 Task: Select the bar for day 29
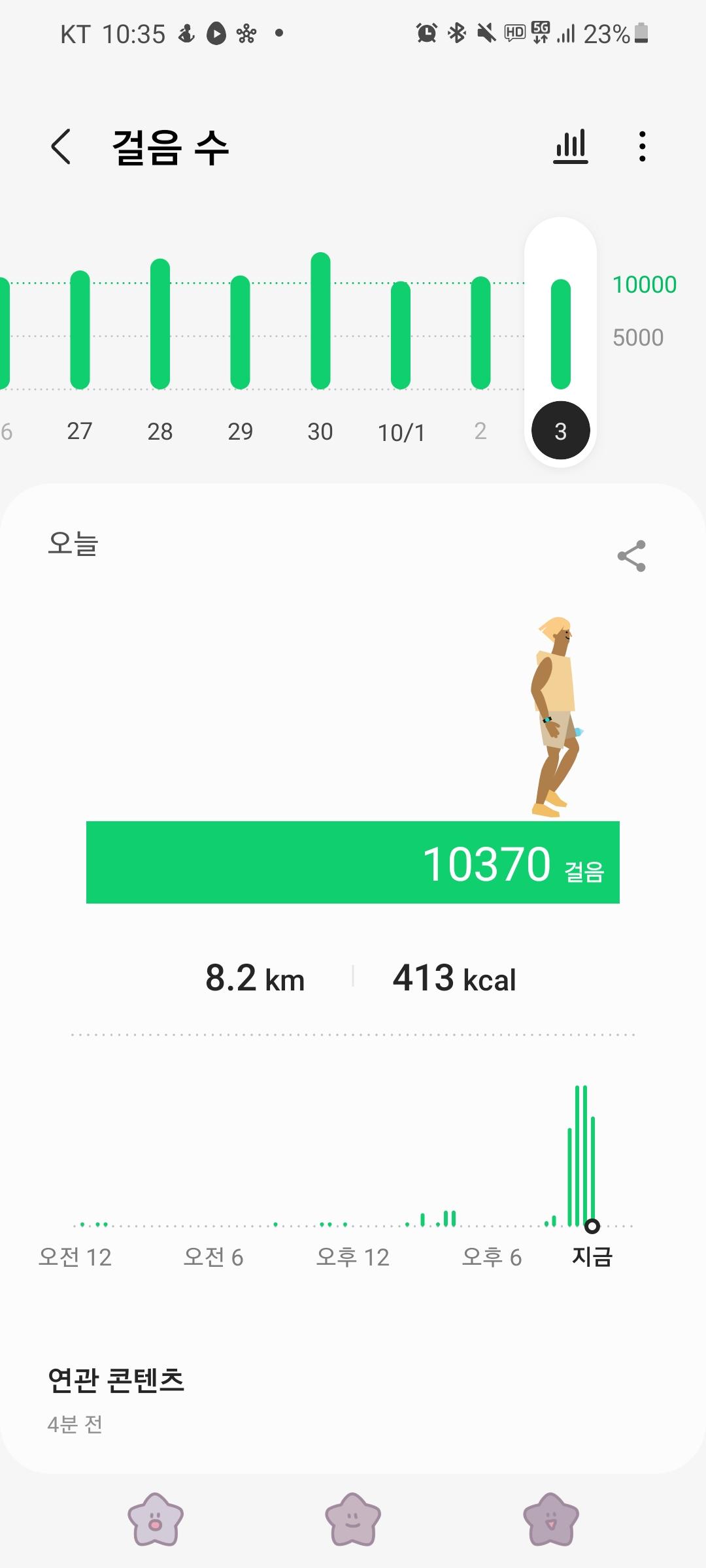[241, 333]
